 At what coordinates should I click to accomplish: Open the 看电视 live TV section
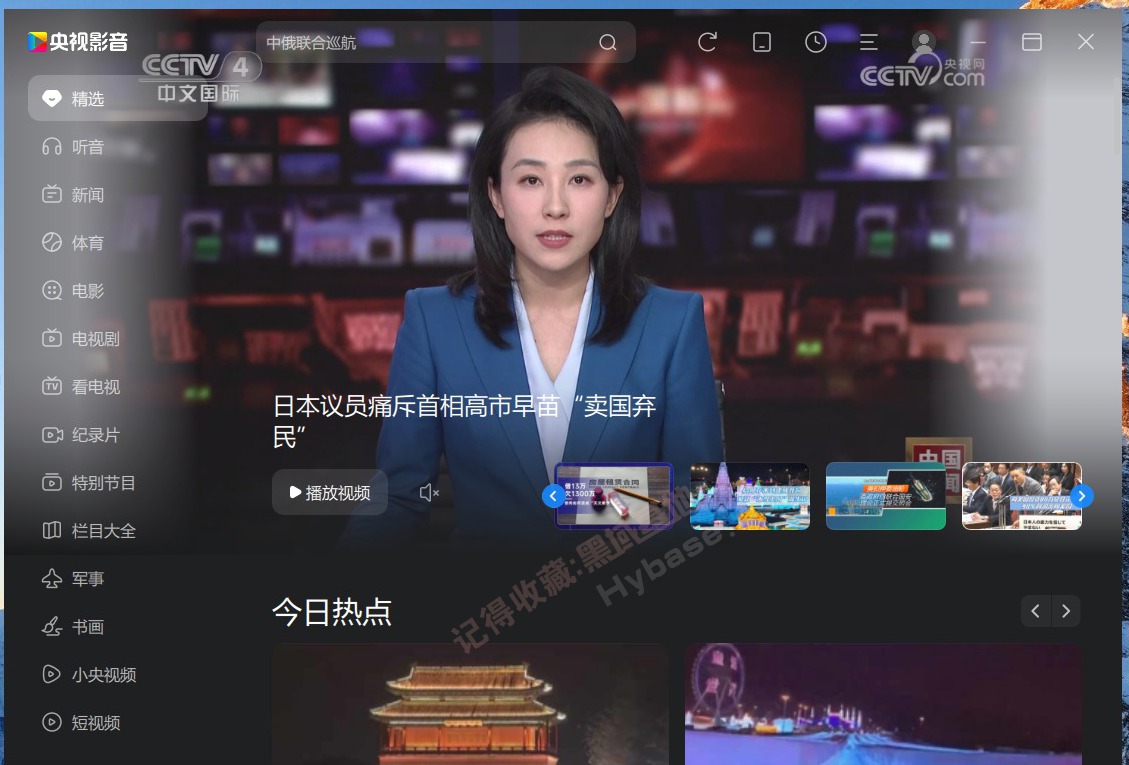(95, 387)
